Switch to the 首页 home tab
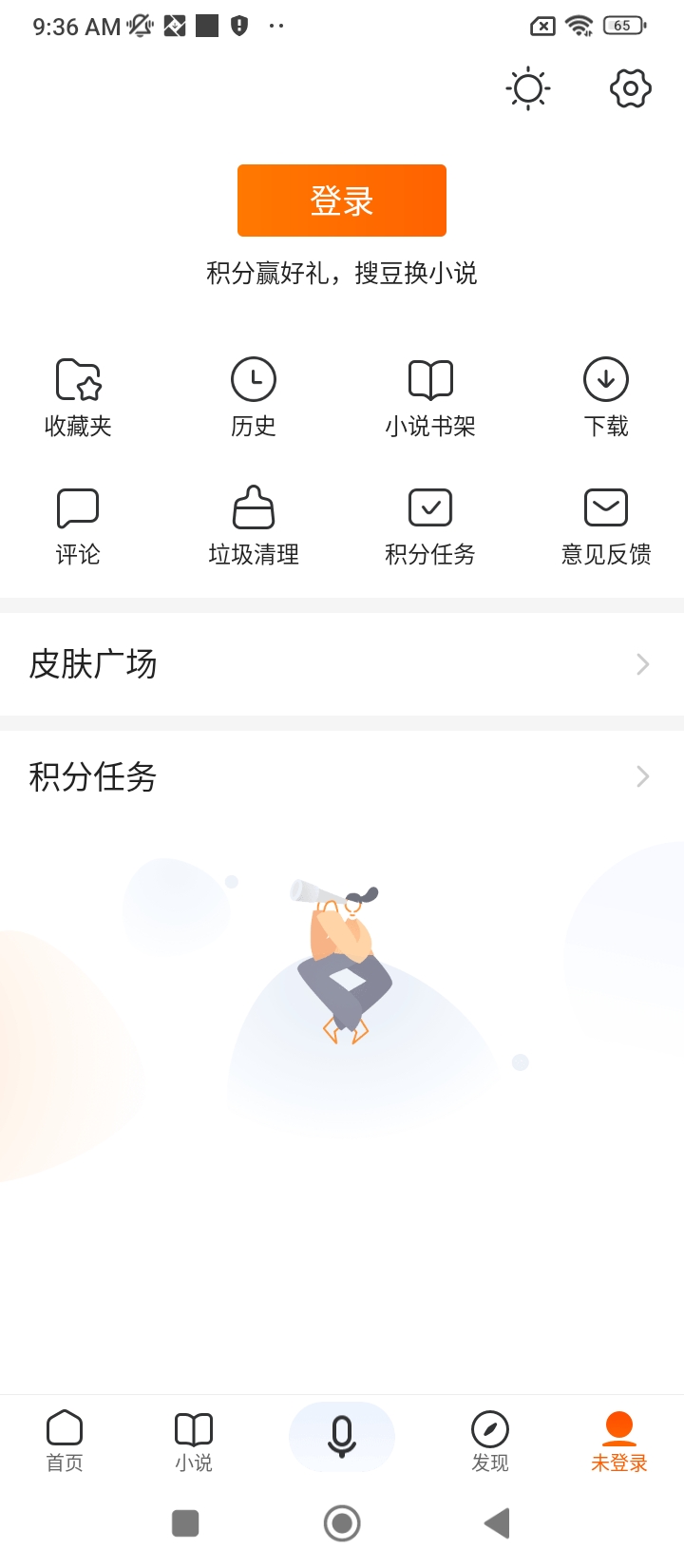Image resolution: width=684 pixels, height=1568 pixels. click(65, 1441)
